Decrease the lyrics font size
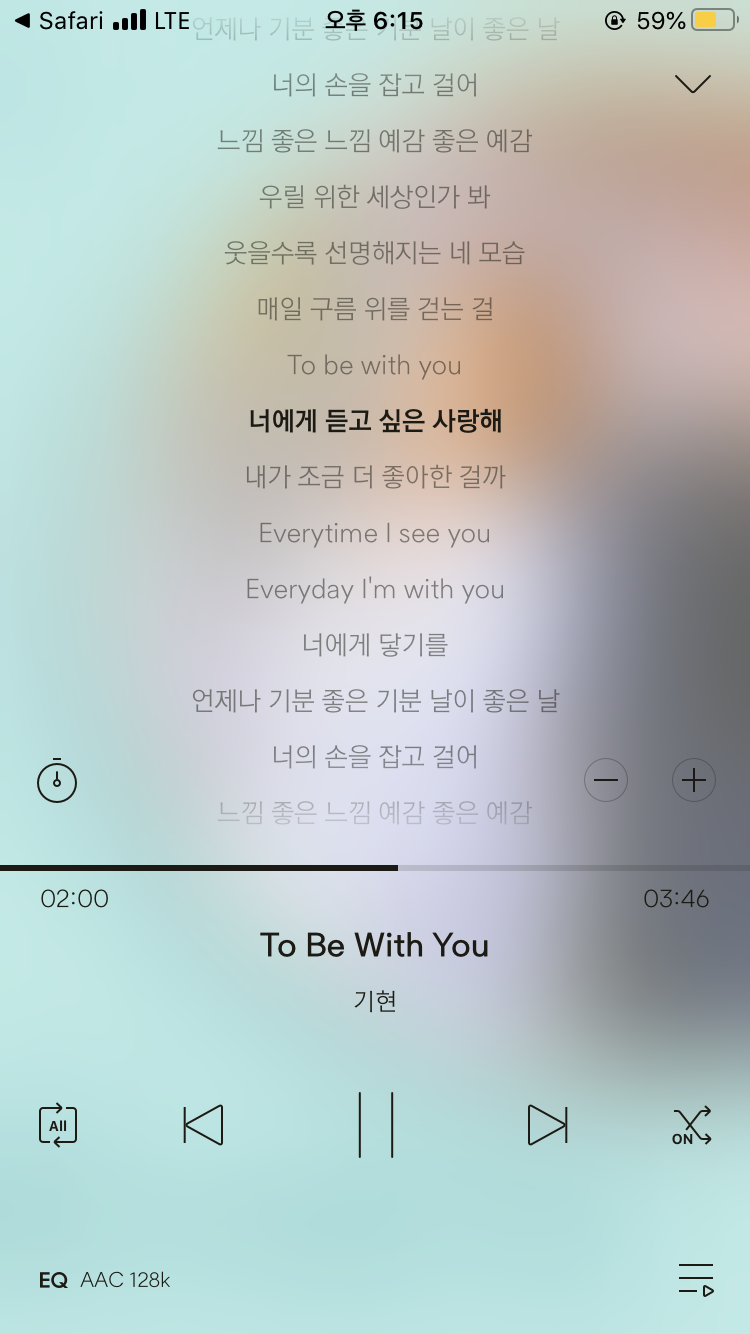The image size is (750, 1334). point(606,780)
